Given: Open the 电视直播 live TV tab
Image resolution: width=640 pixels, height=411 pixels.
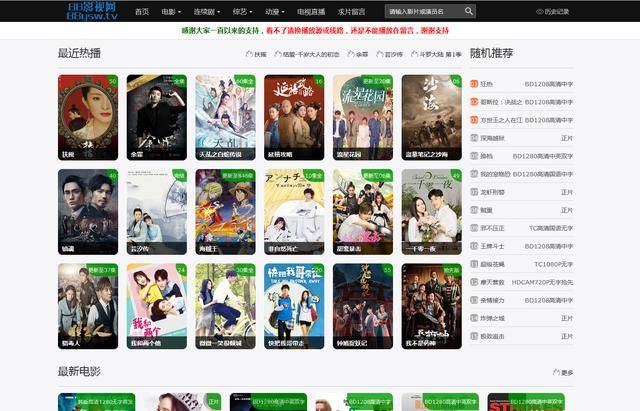Looking at the screenshot, I should [311, 11].
